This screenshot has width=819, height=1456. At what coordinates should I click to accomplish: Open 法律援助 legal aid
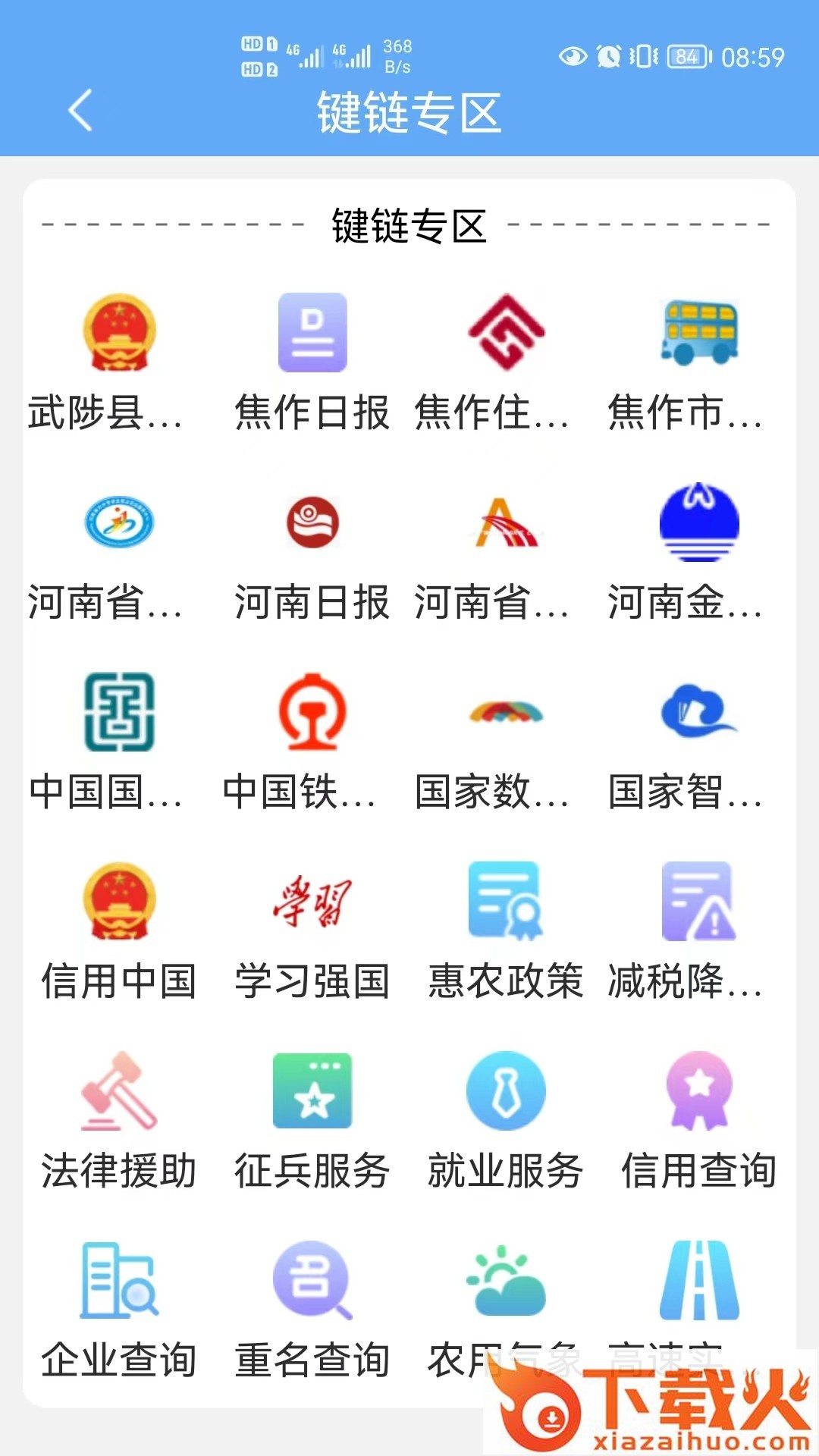click(119, 1092)
